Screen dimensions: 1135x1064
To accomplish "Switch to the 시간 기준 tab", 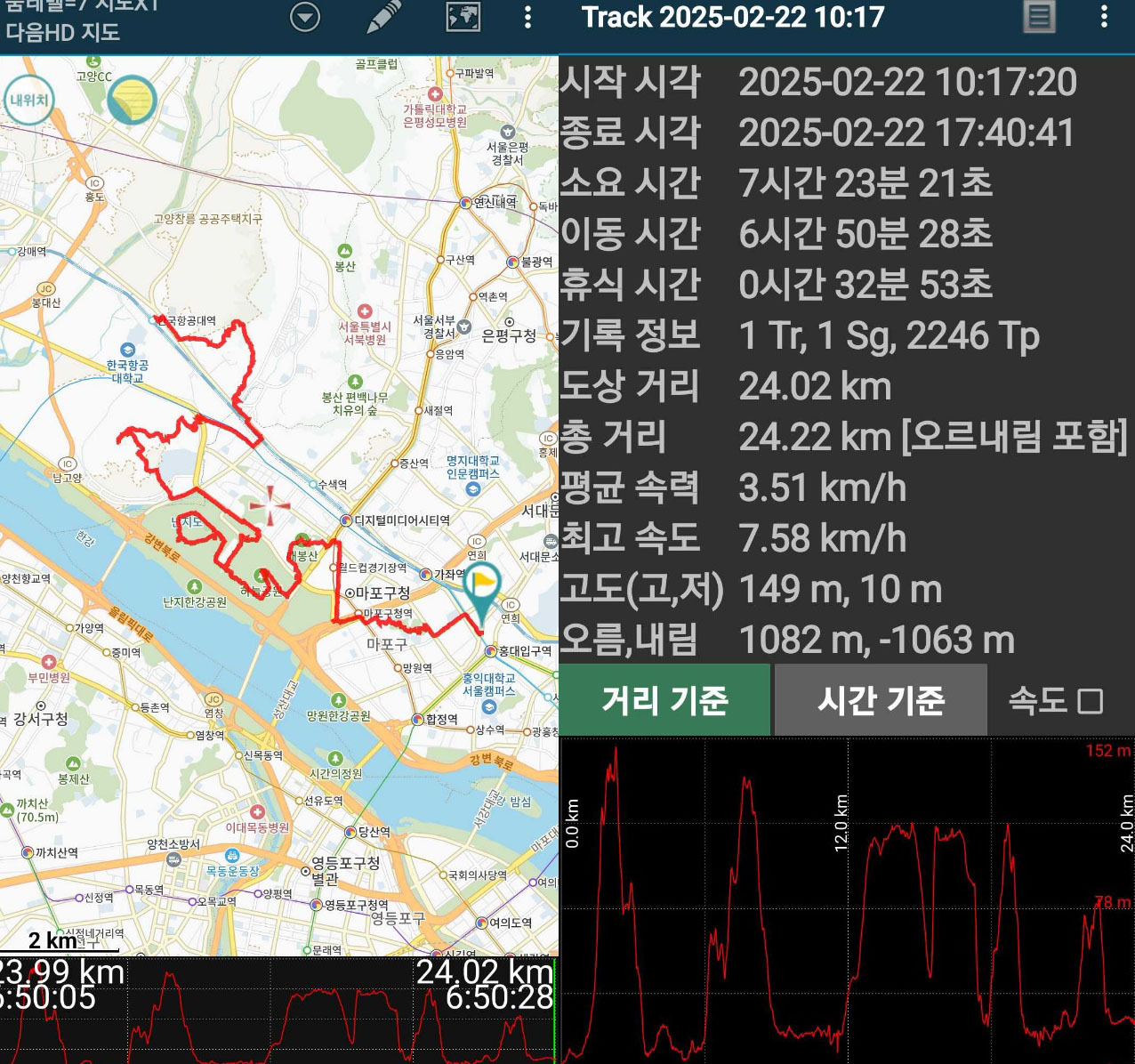I will pos(881,700).
